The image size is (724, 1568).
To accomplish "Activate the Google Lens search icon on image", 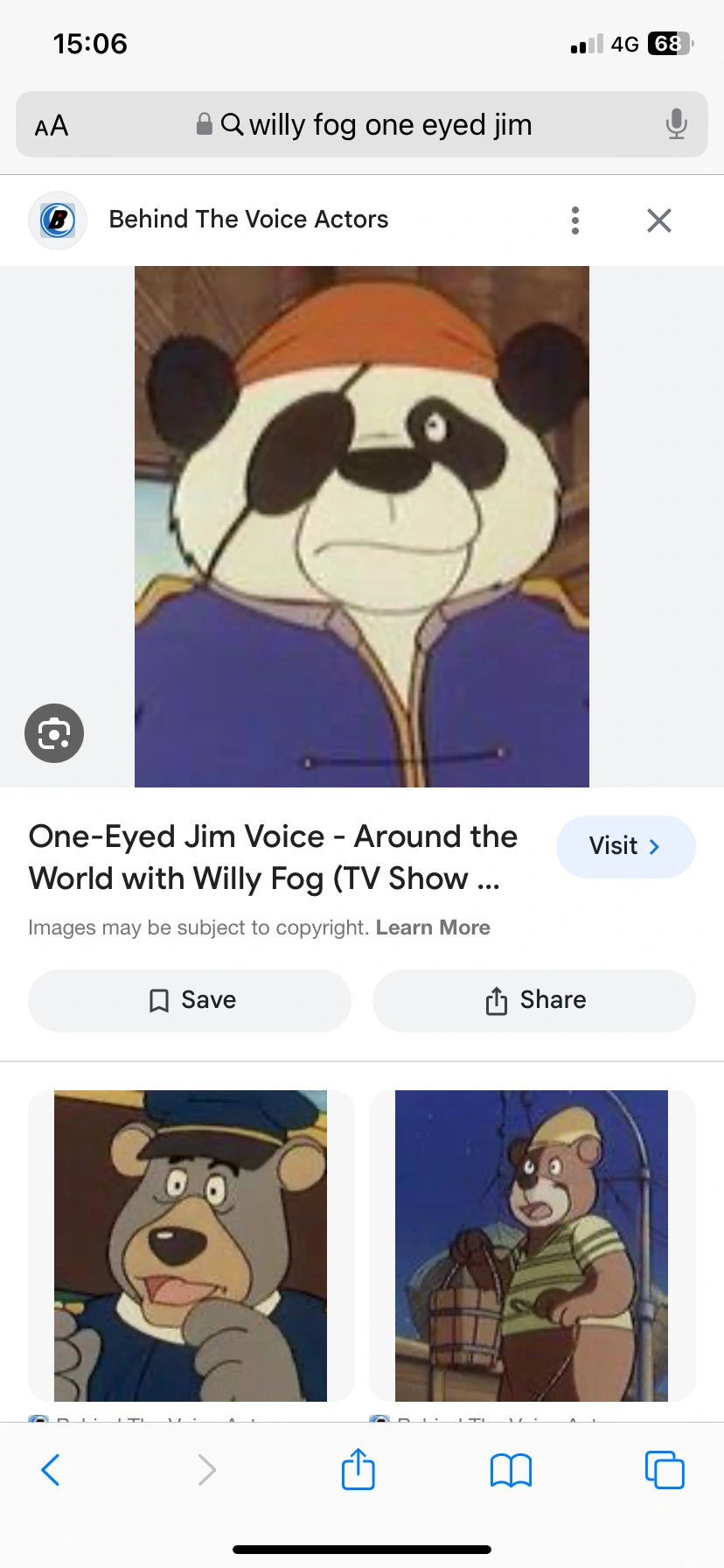I will pyautogui.click(x=54, y=733).
